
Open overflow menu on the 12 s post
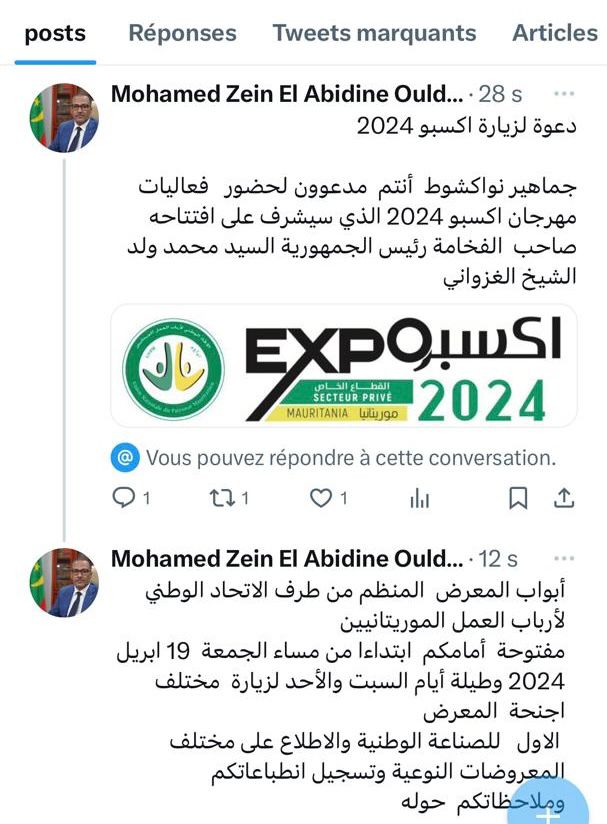click(563, 558)
